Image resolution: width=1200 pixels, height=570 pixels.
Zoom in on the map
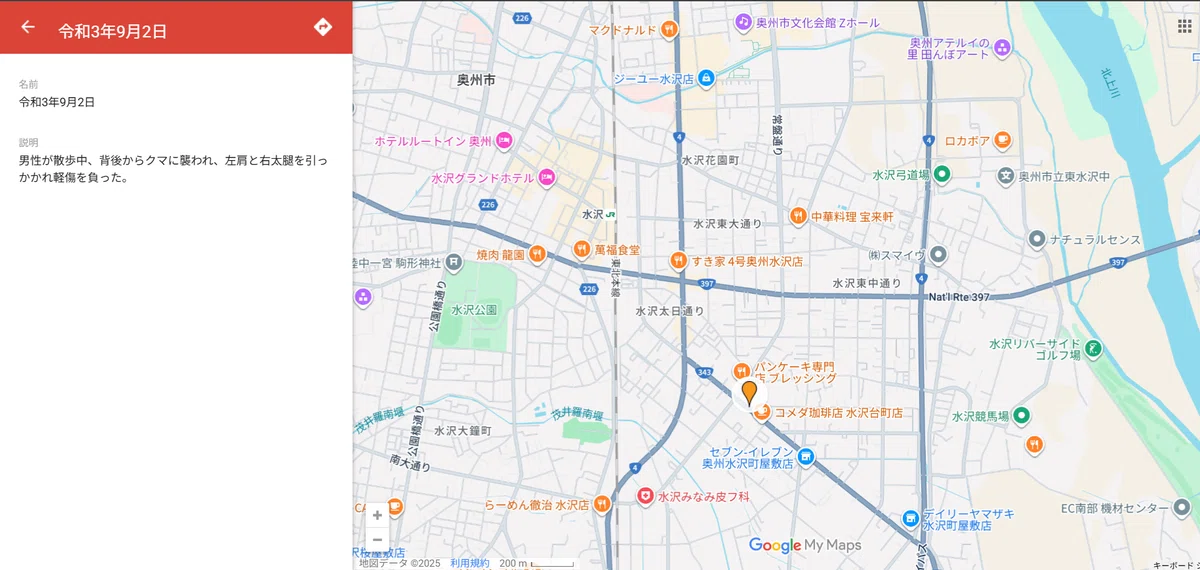[x=377, y=515]
